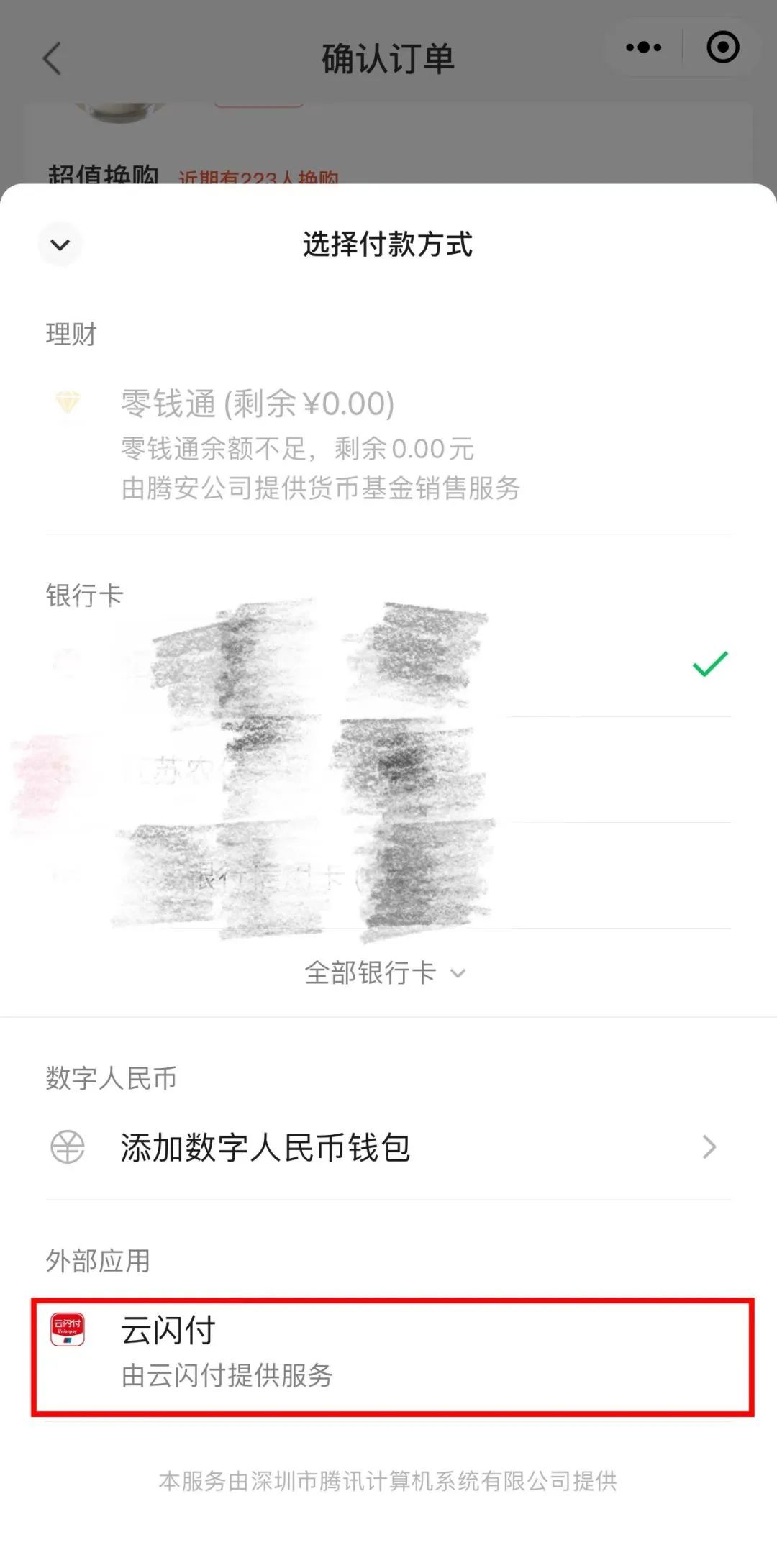The height and width of the screenshot is (1568, 777).
Task: Collapse the payment method sheet
Action: [60, 245]
